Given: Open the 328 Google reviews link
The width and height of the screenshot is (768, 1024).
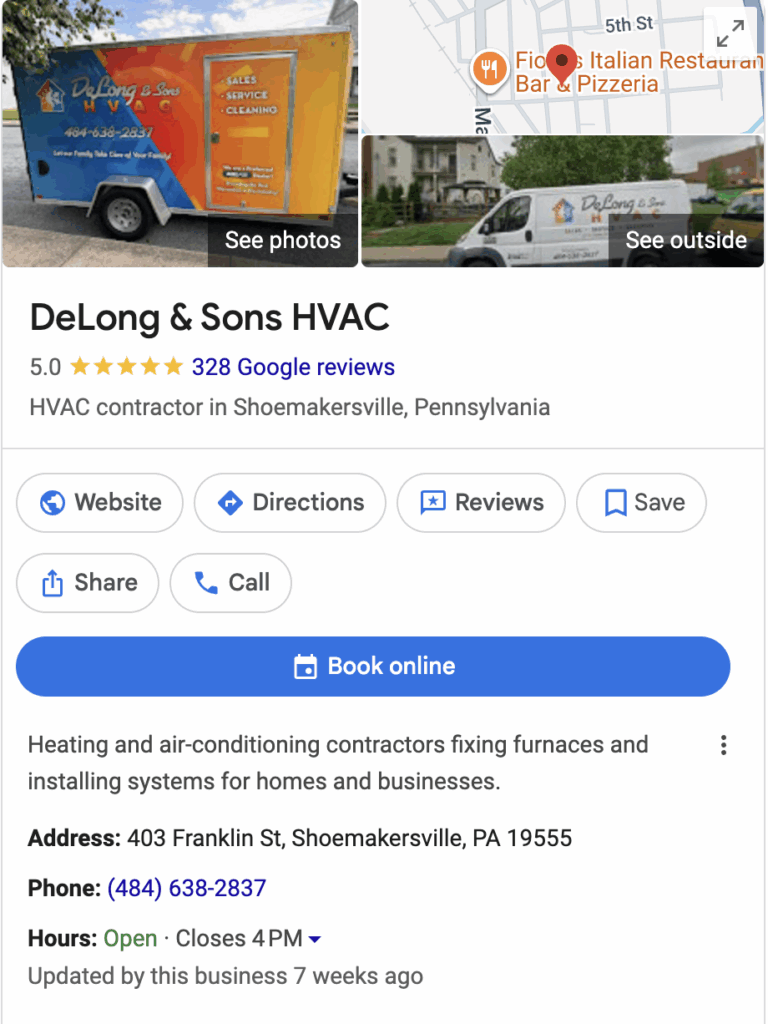Looking at the screenshot, I should 293,367.
